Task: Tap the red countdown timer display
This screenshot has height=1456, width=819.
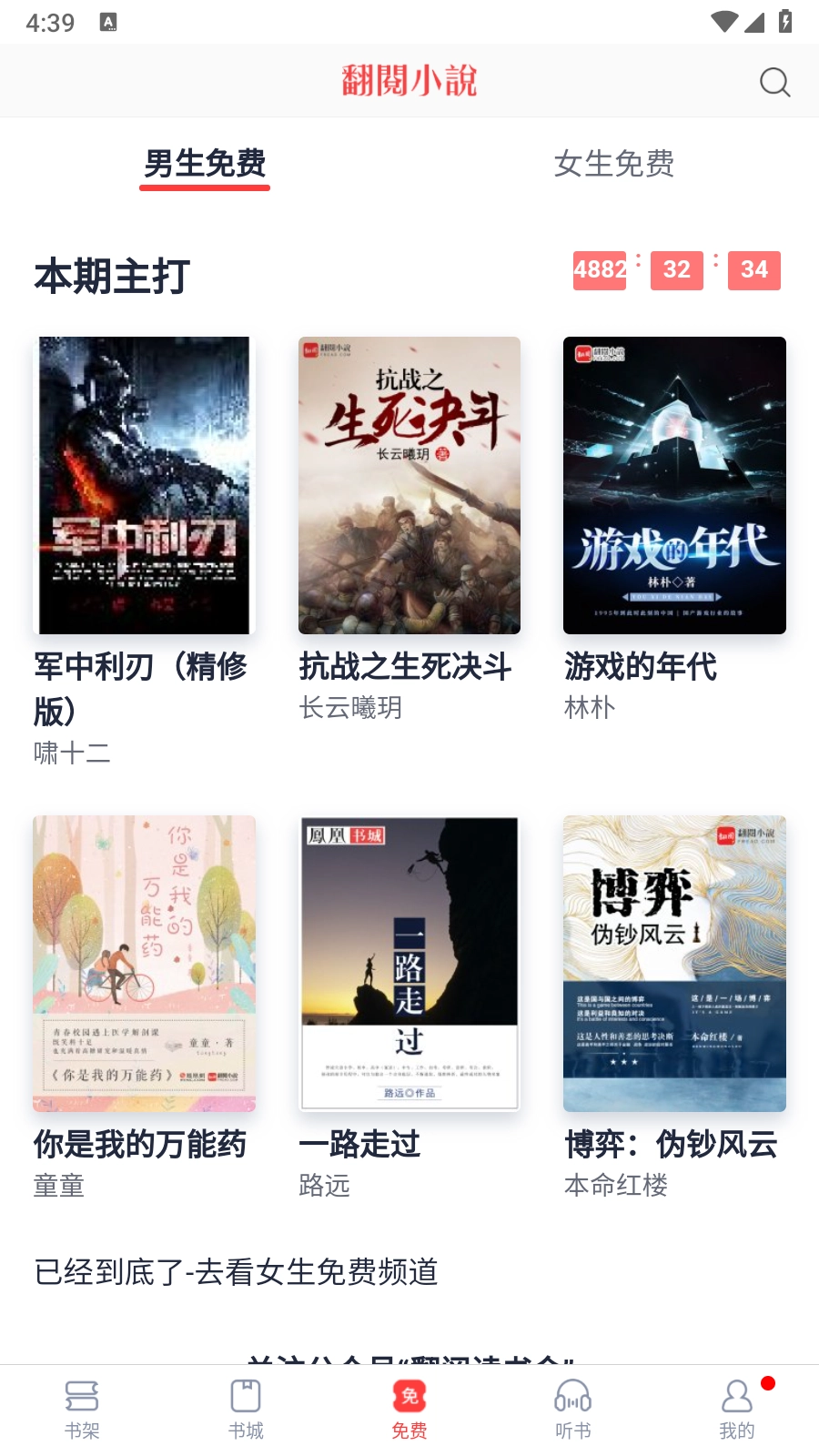Action: click(675, 270)
